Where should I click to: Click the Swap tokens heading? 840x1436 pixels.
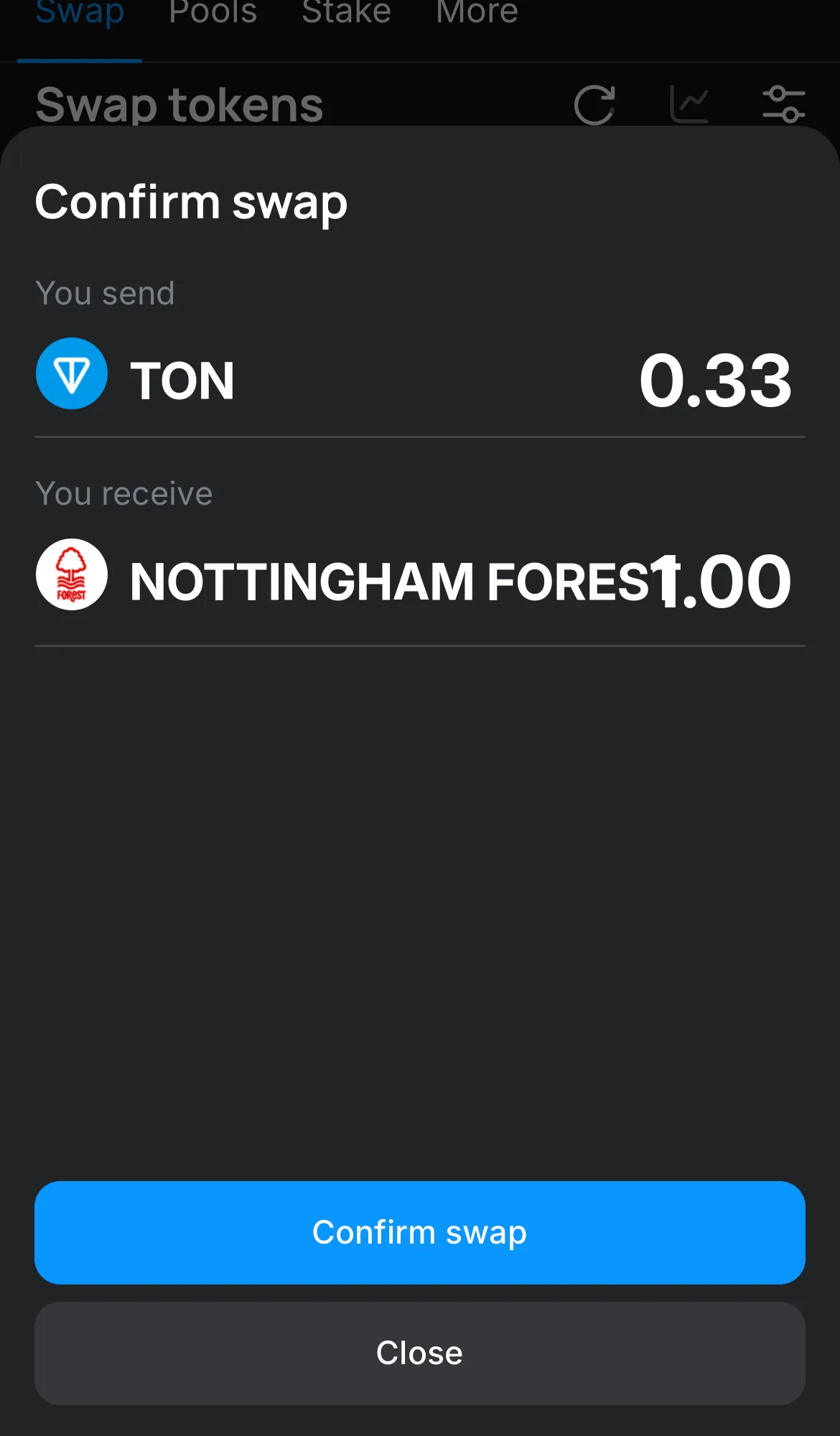coord(179,104)
